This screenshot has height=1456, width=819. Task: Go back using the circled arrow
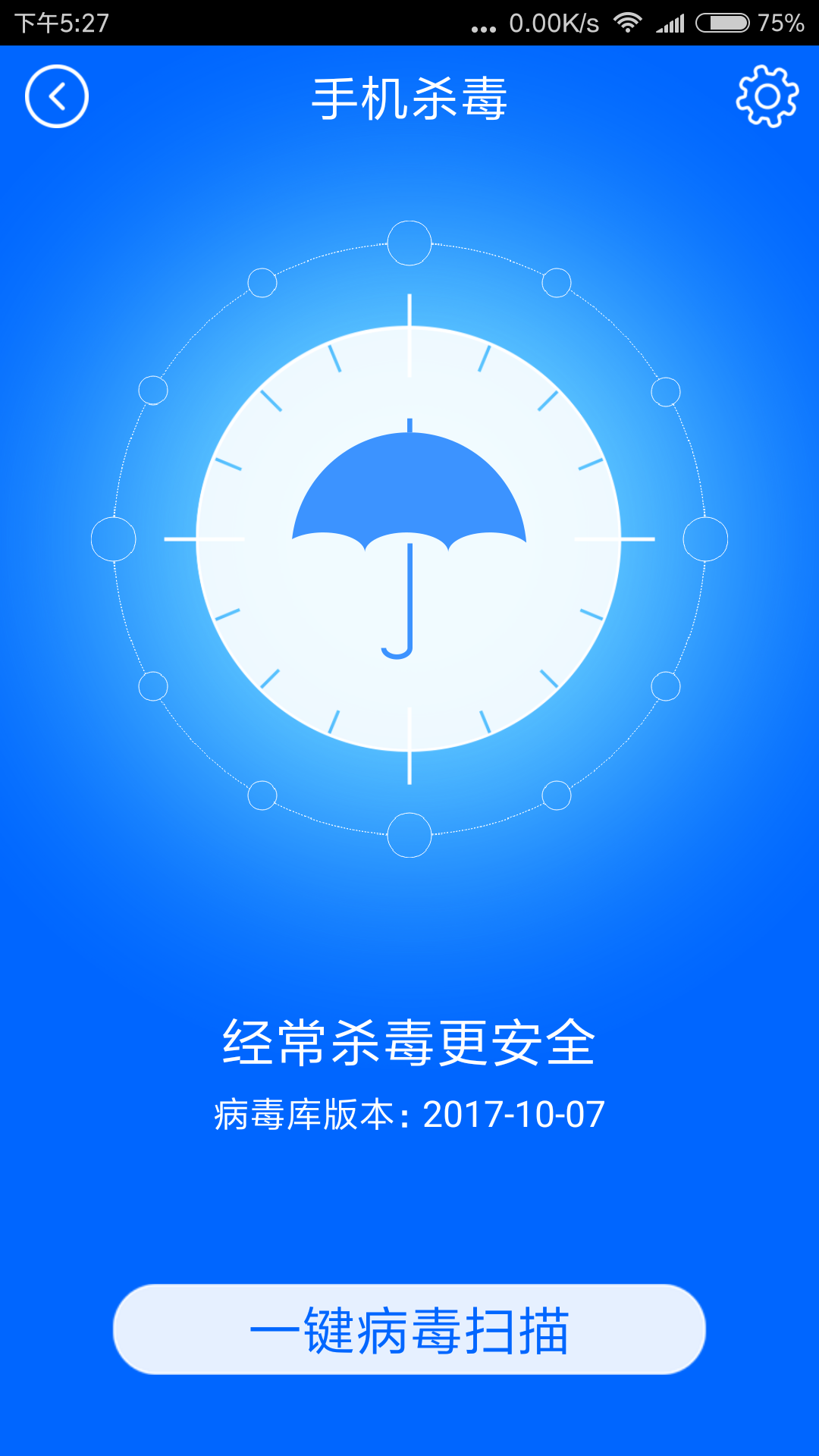pyautogui.click(x=57, y=96)
